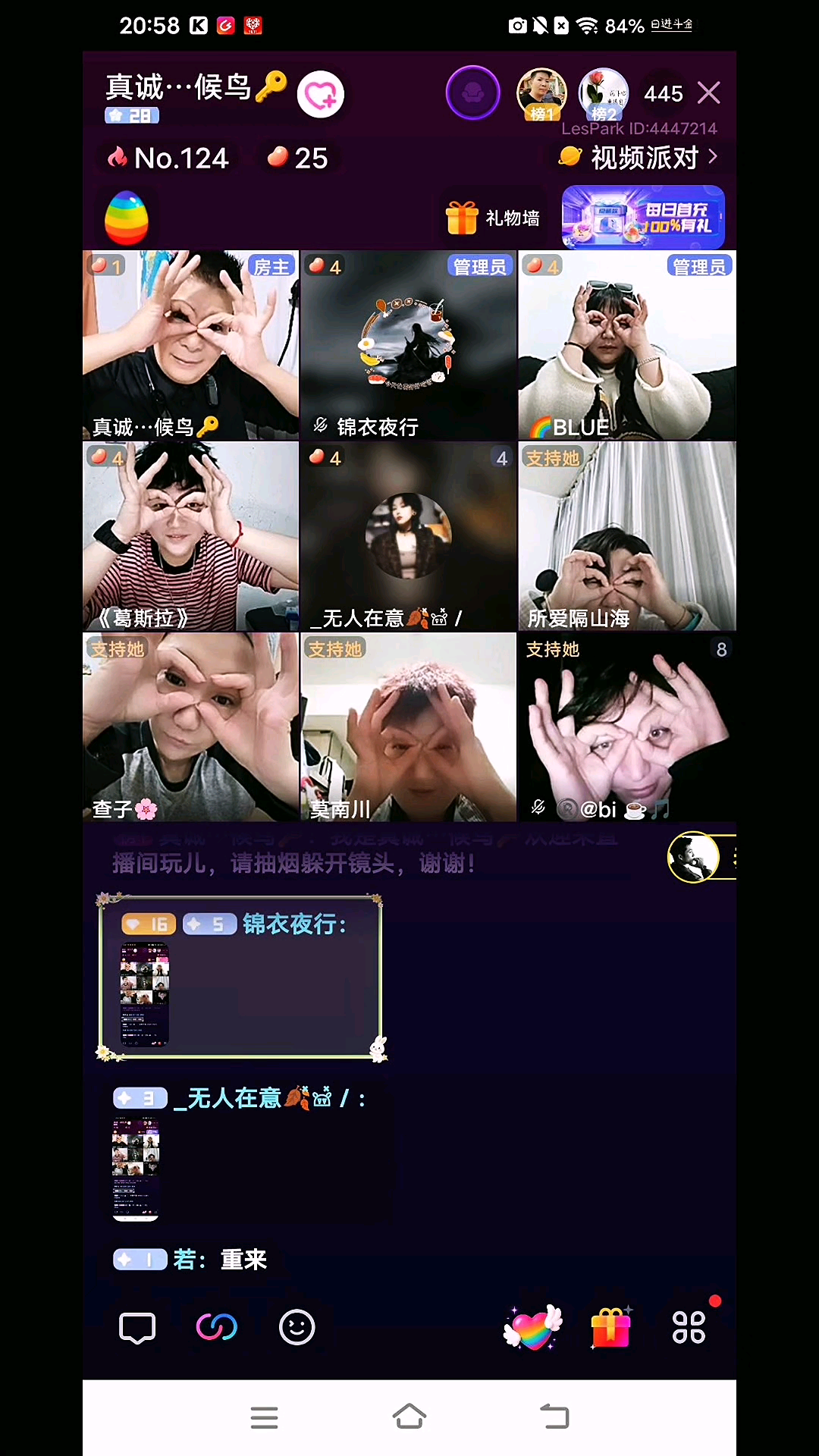Follow the room with the heart-plus icon
Viewport: 819px width, 1456px height.
click(x=321, y=95)
